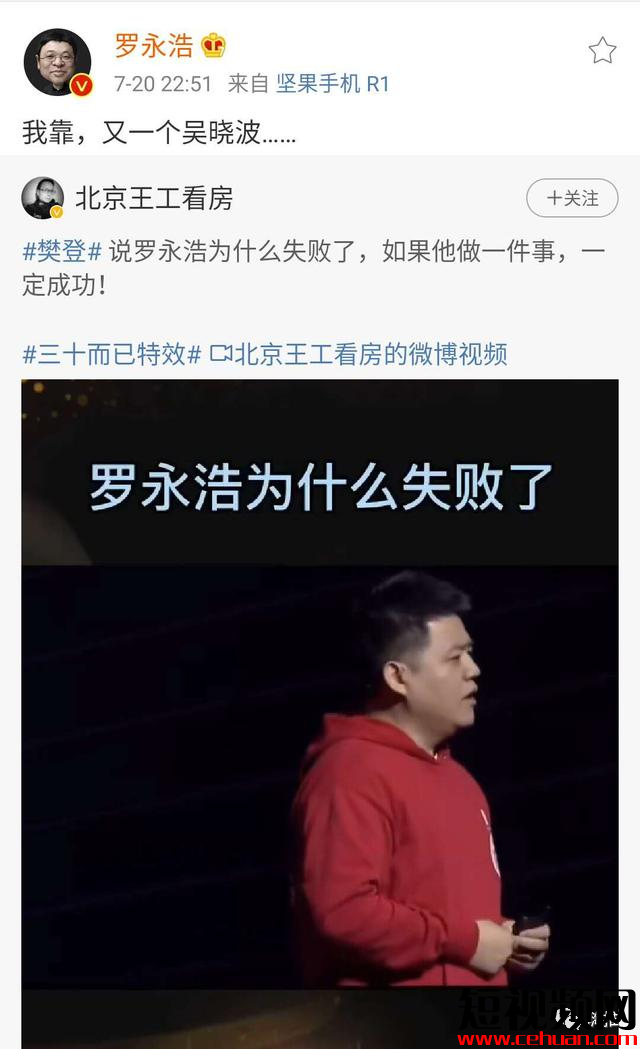
Task: Favorite this post with the star icon
Action: tap(602, 50)
